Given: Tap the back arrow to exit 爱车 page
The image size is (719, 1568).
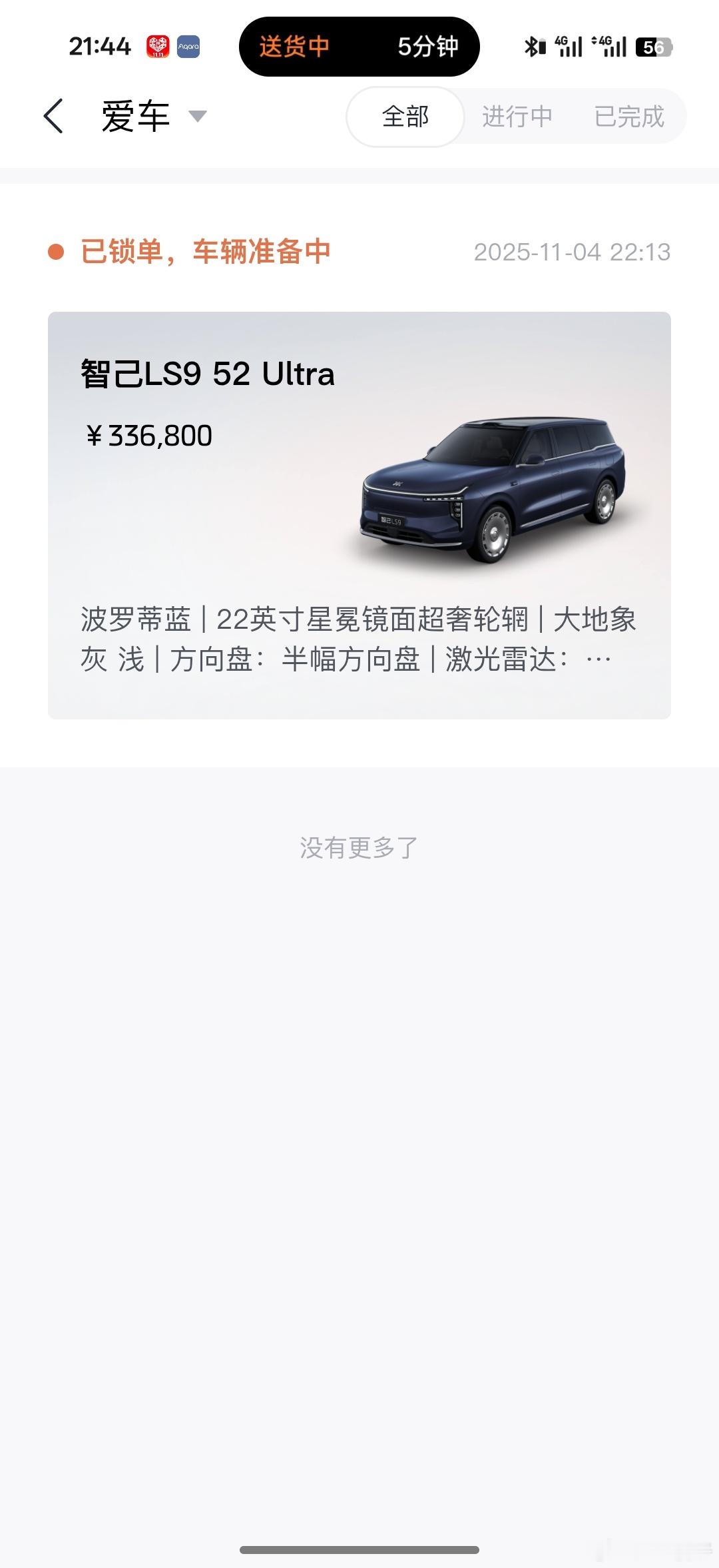Looking at the screenshot, I should point(53,115).
